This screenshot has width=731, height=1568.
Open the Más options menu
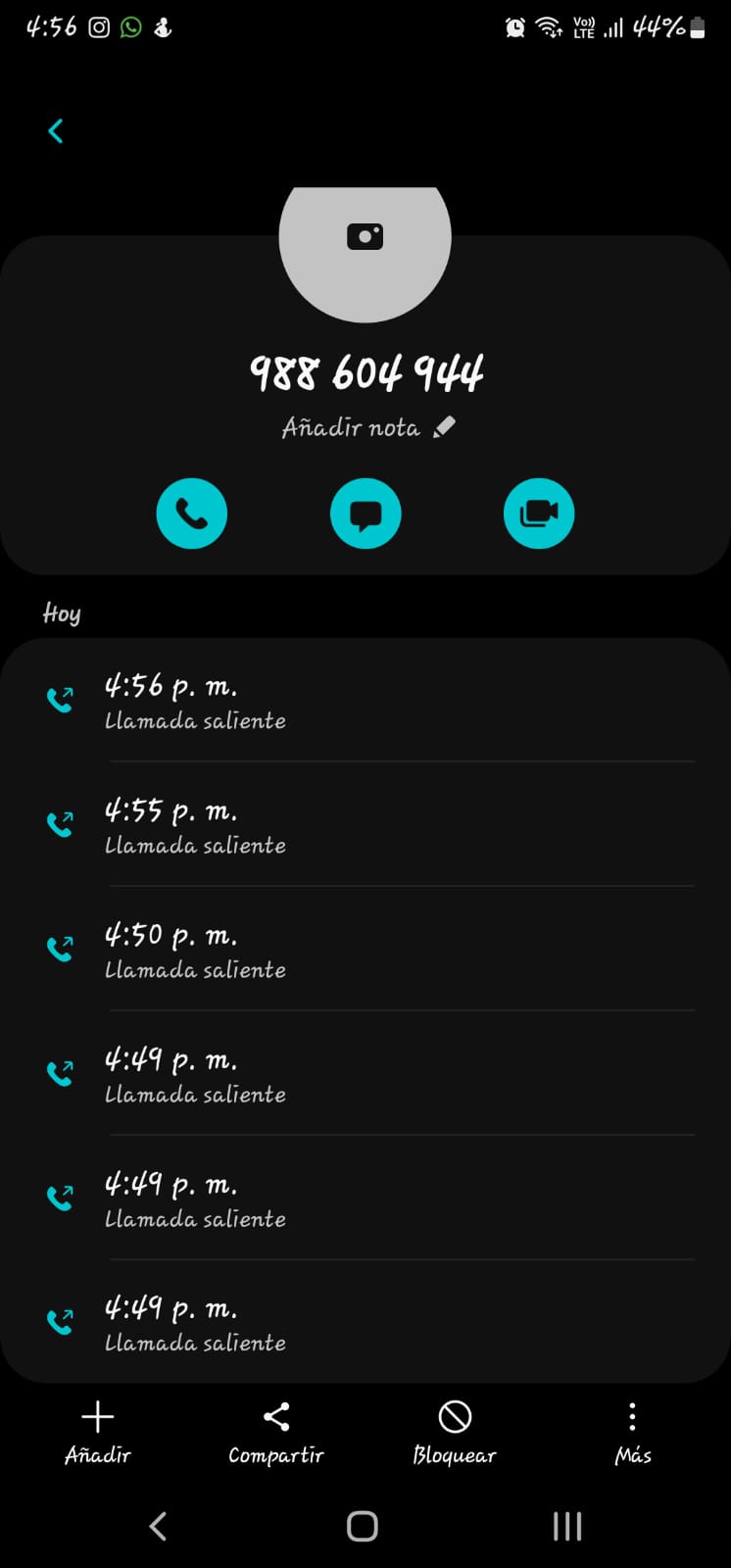(x=633, y=1433)
